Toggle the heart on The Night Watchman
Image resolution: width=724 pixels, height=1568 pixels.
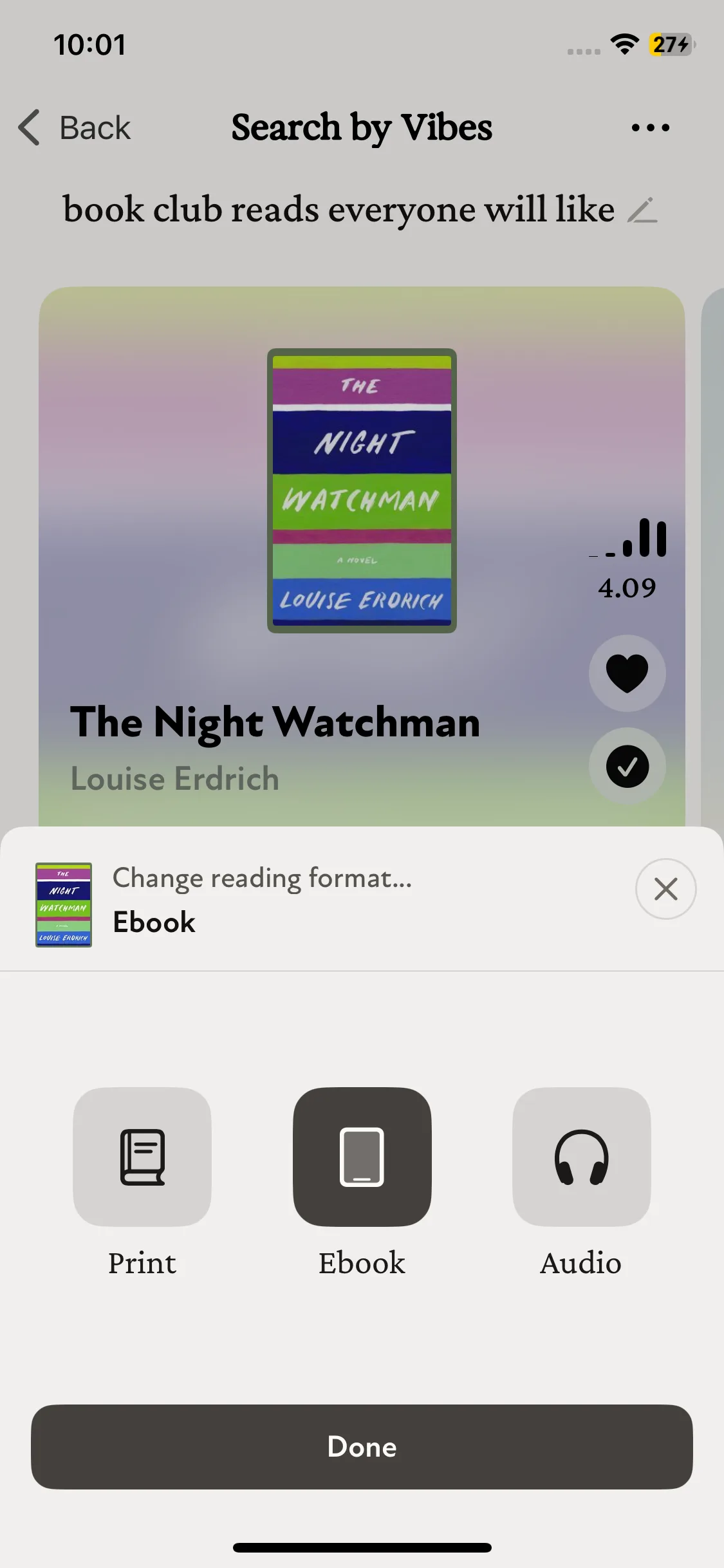coord(627,673)
